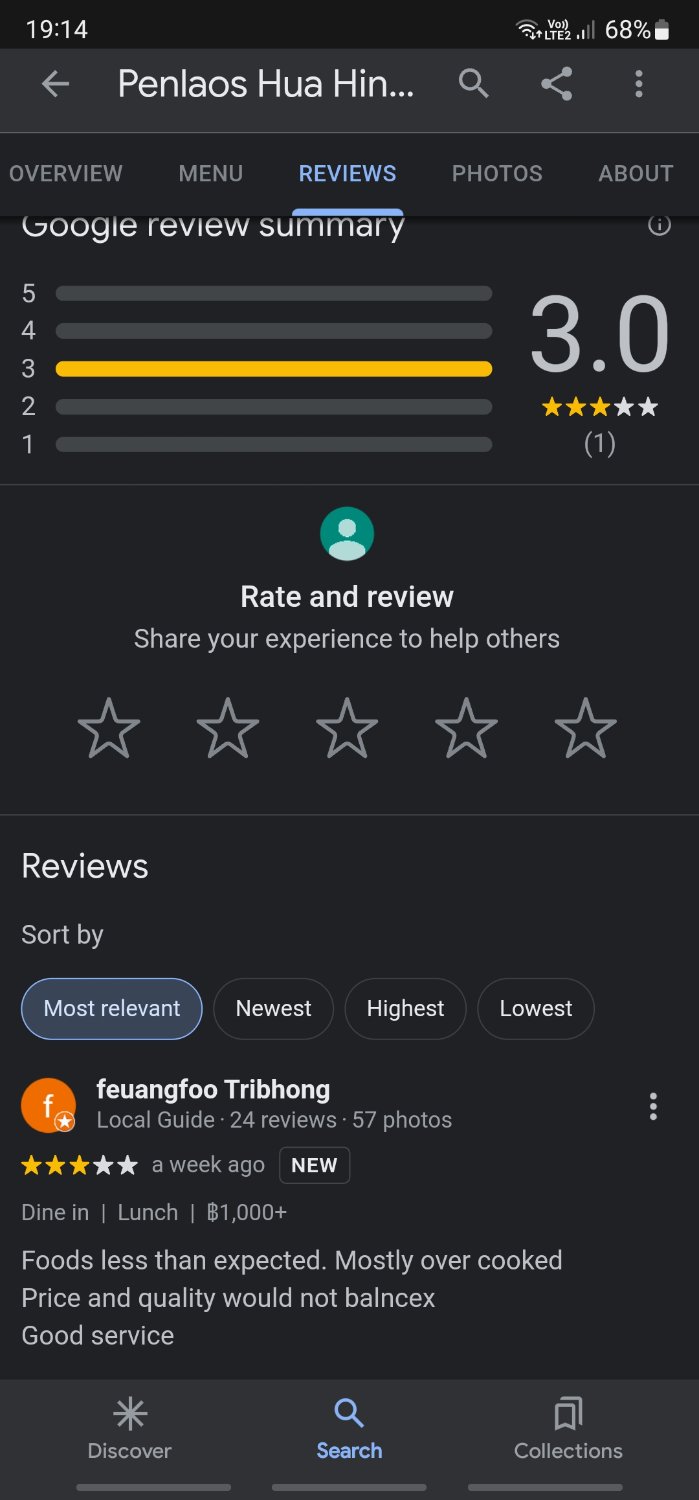Switch to the Menu tab
This screenshot has width=699, height=1500.
tap(211, 173)
